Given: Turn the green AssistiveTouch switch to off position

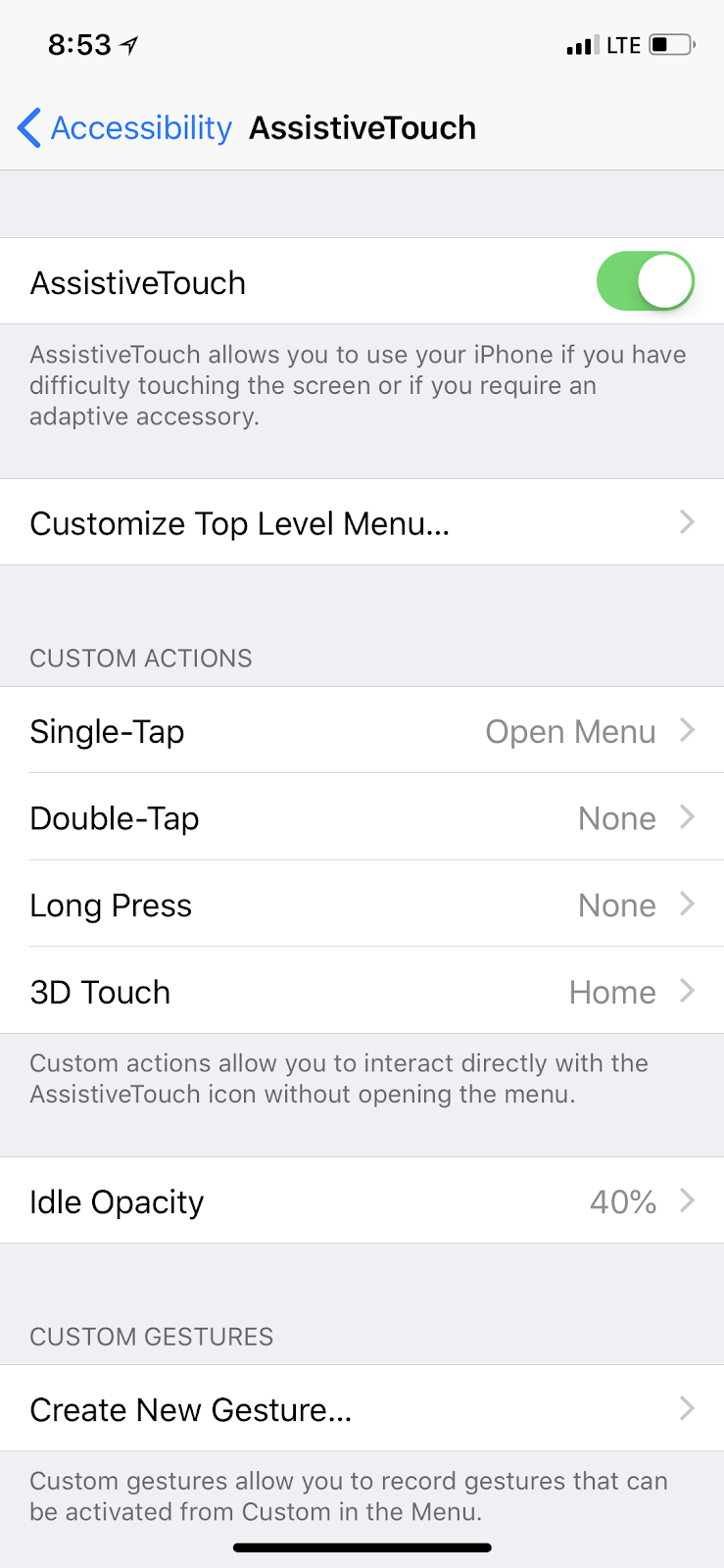Looking at the screenshot, I should [x=645, y=281].
